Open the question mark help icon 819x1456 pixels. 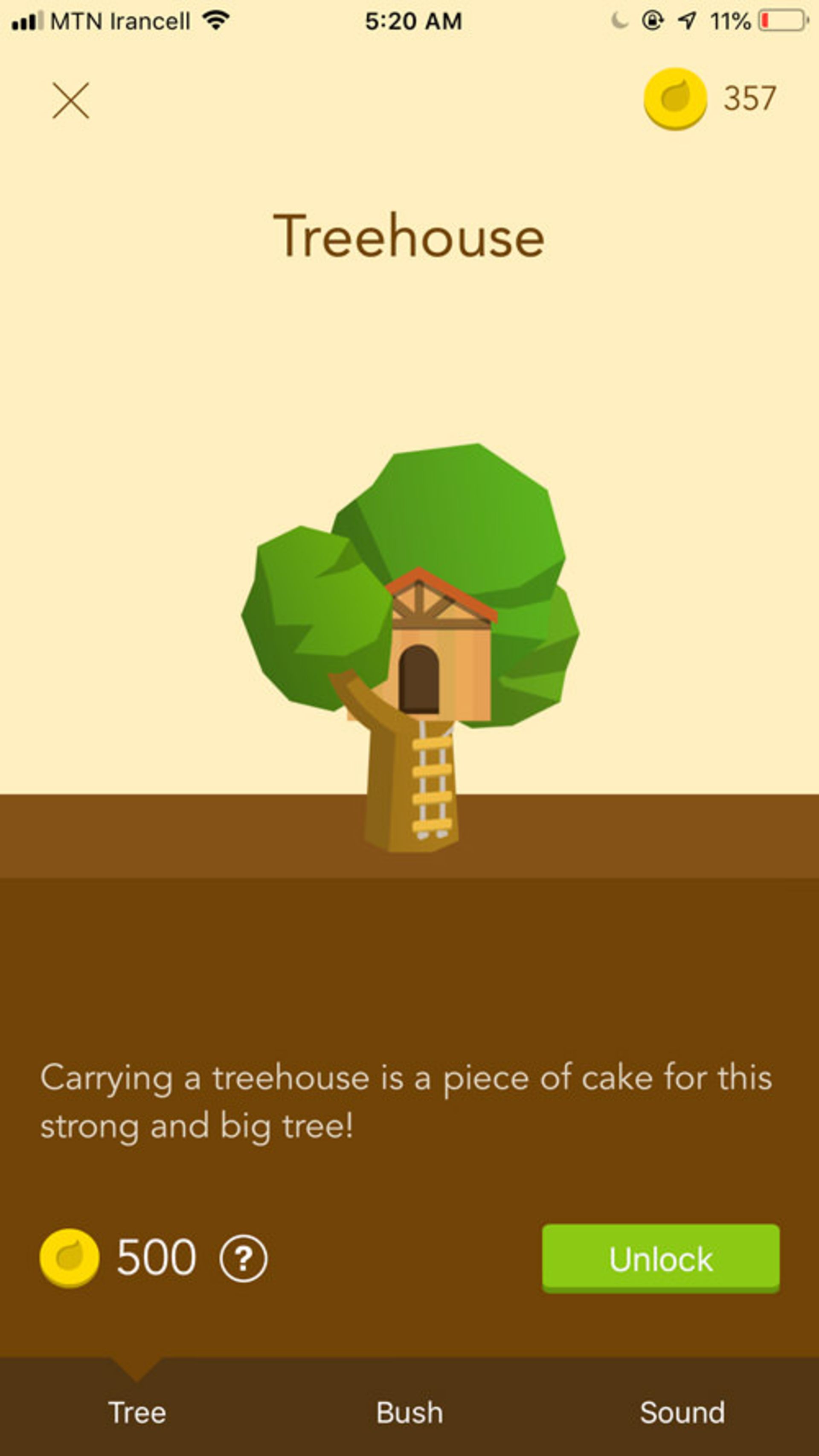pos(243,1259)
